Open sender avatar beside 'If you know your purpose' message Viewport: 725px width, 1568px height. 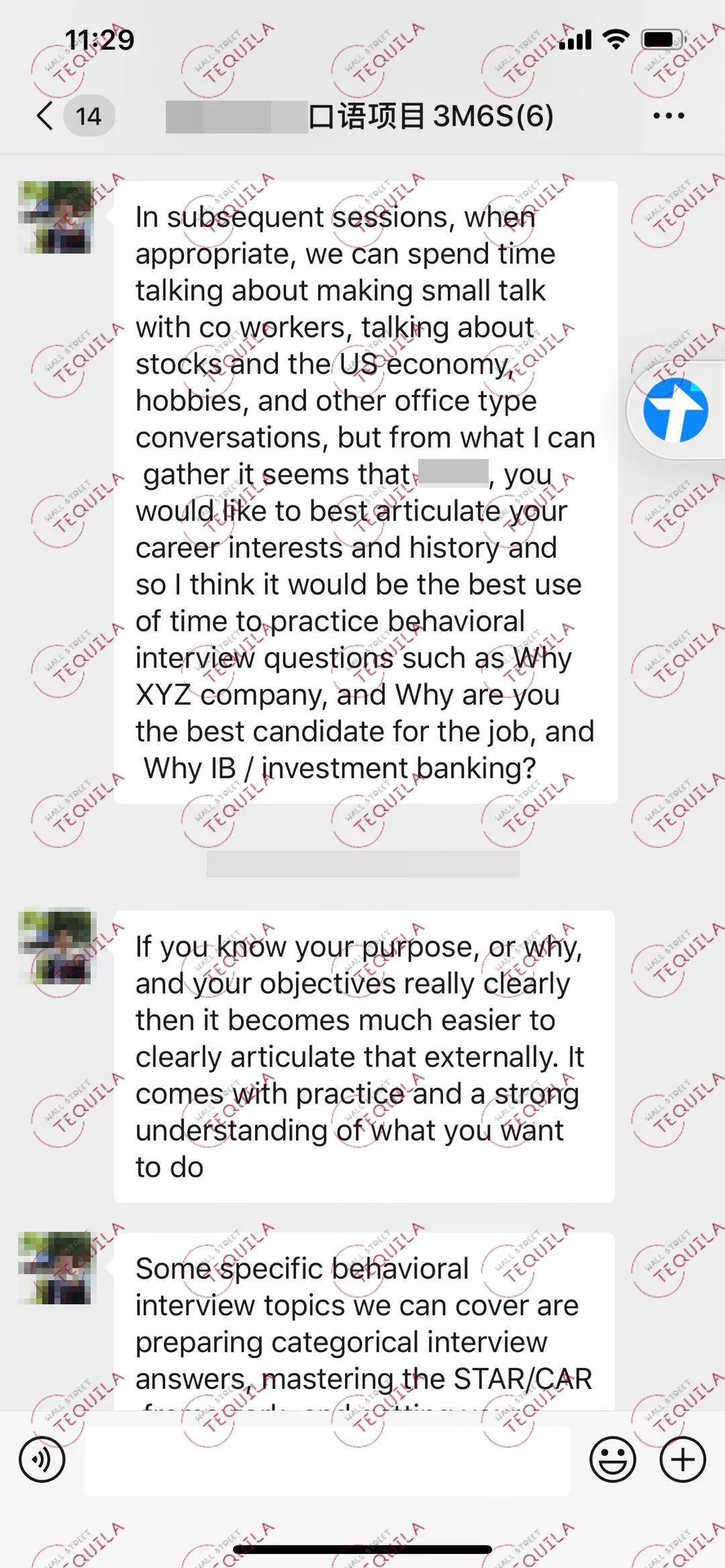click(55, 946)
